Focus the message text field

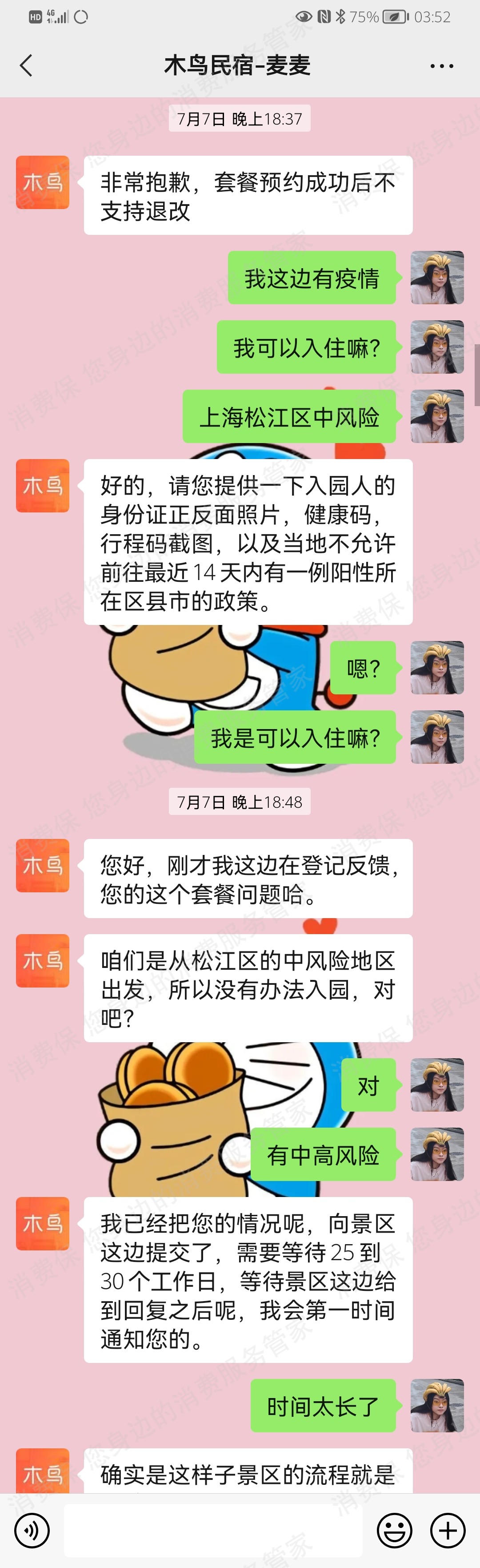point(213,1530)
